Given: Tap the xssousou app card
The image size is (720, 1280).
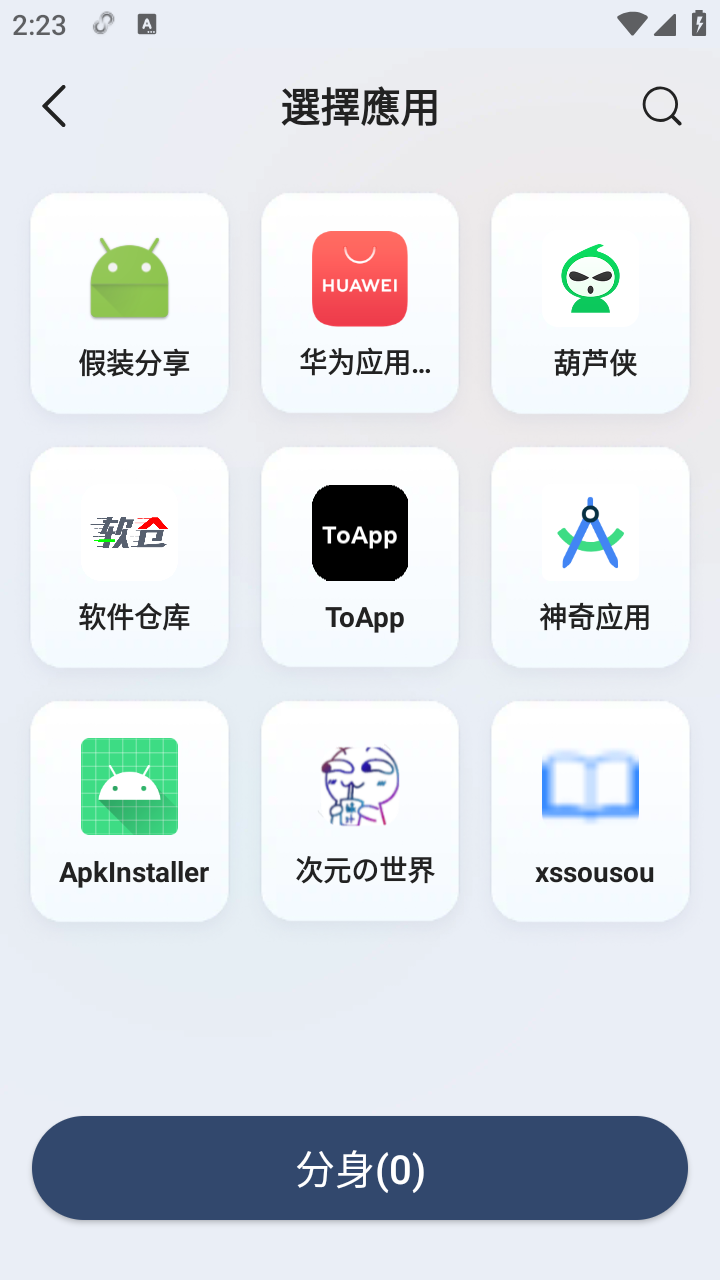Looking at the screenshot, I should [590, 811].
